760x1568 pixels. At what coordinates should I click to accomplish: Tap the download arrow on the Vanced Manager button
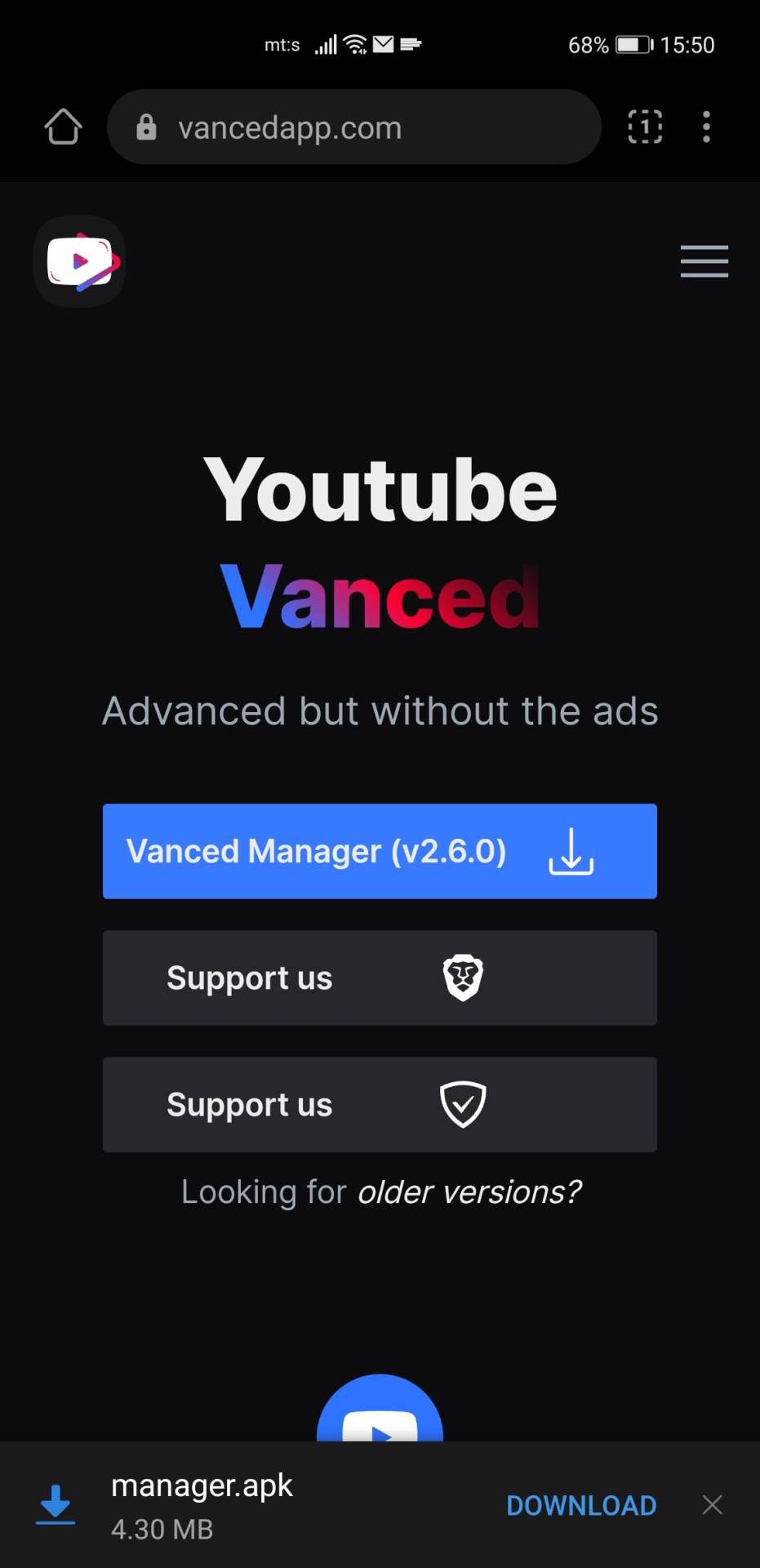pyautogui.click(x=571, y=852)
